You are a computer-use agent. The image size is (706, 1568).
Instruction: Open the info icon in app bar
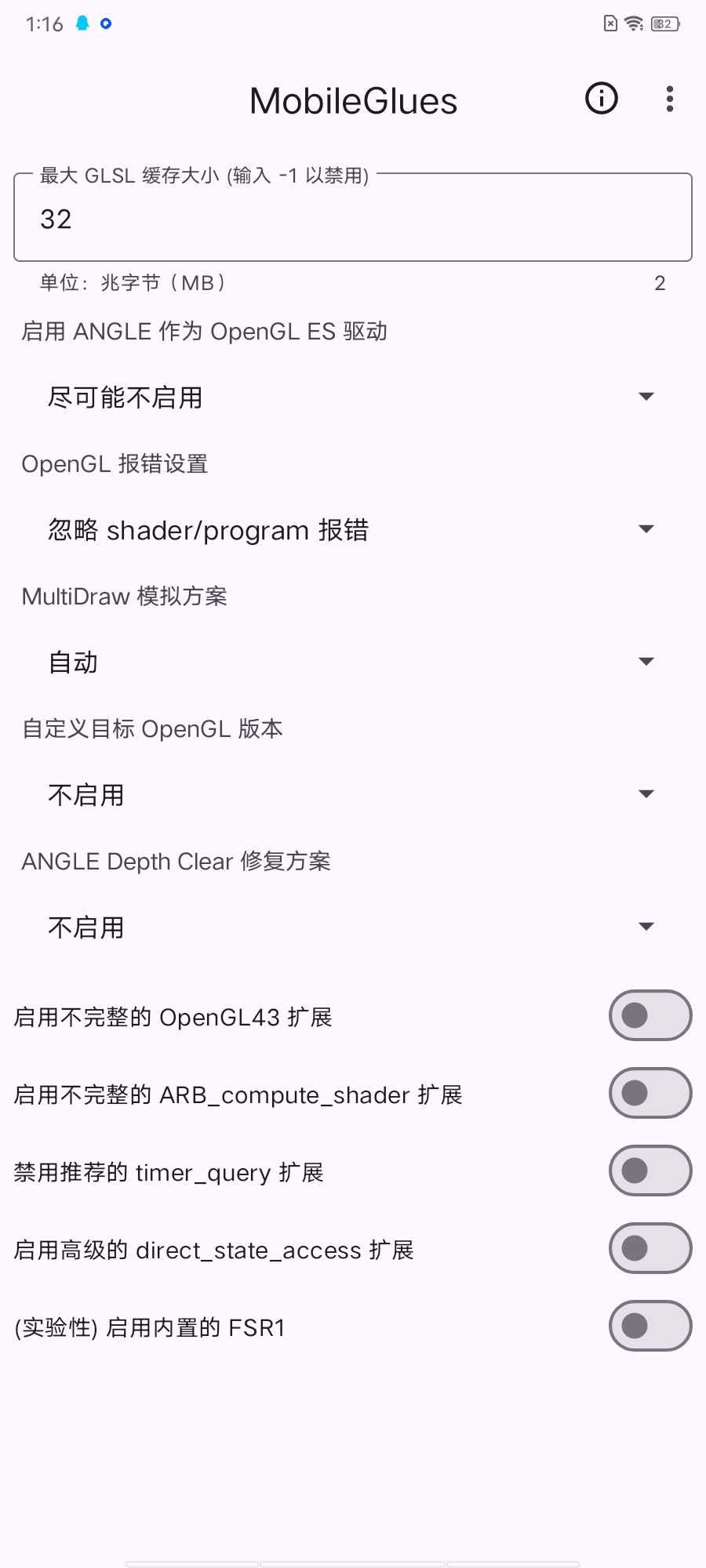tap(602, 99)
